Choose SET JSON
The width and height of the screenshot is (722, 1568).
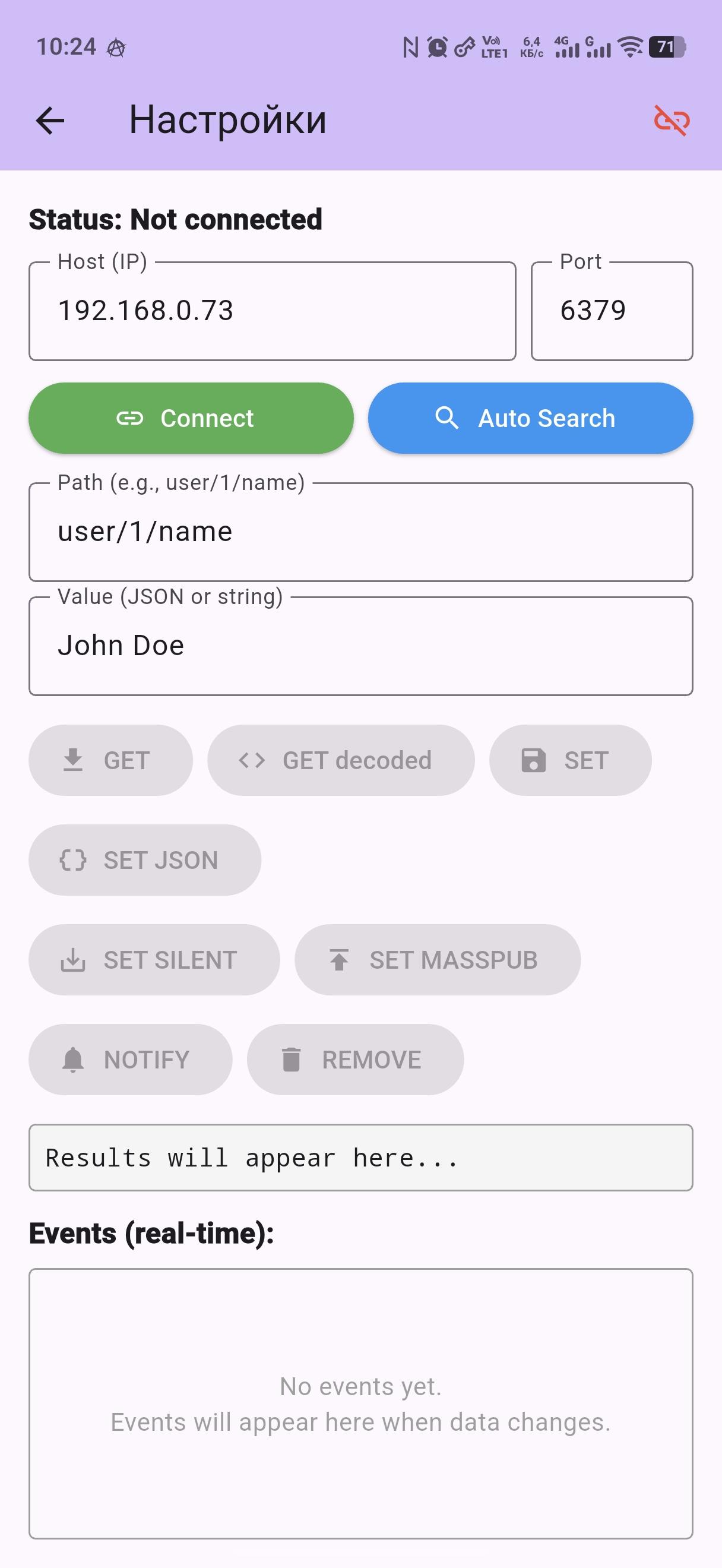coord(145,860)
